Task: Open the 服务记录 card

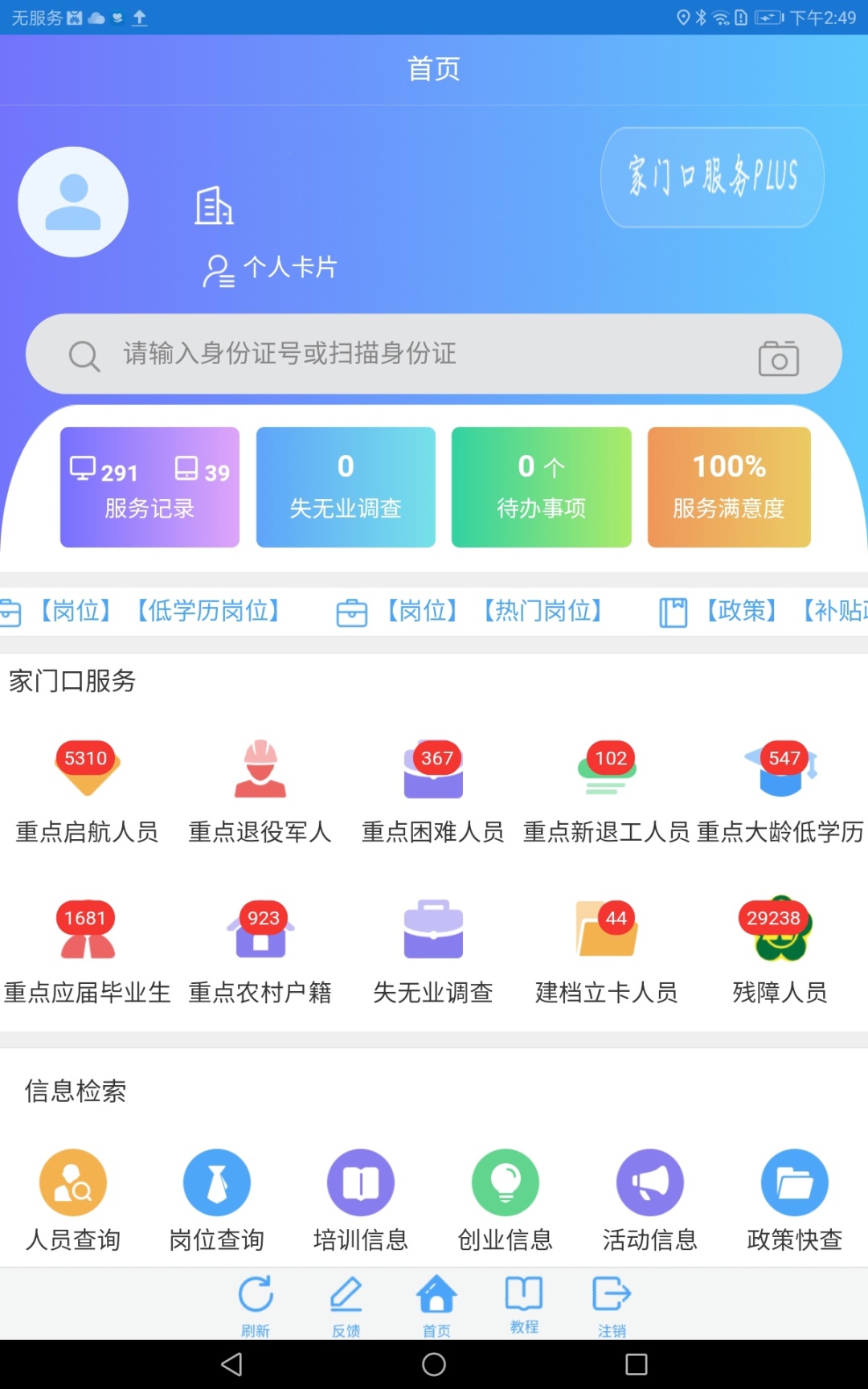Action: [x=149, y=487]
